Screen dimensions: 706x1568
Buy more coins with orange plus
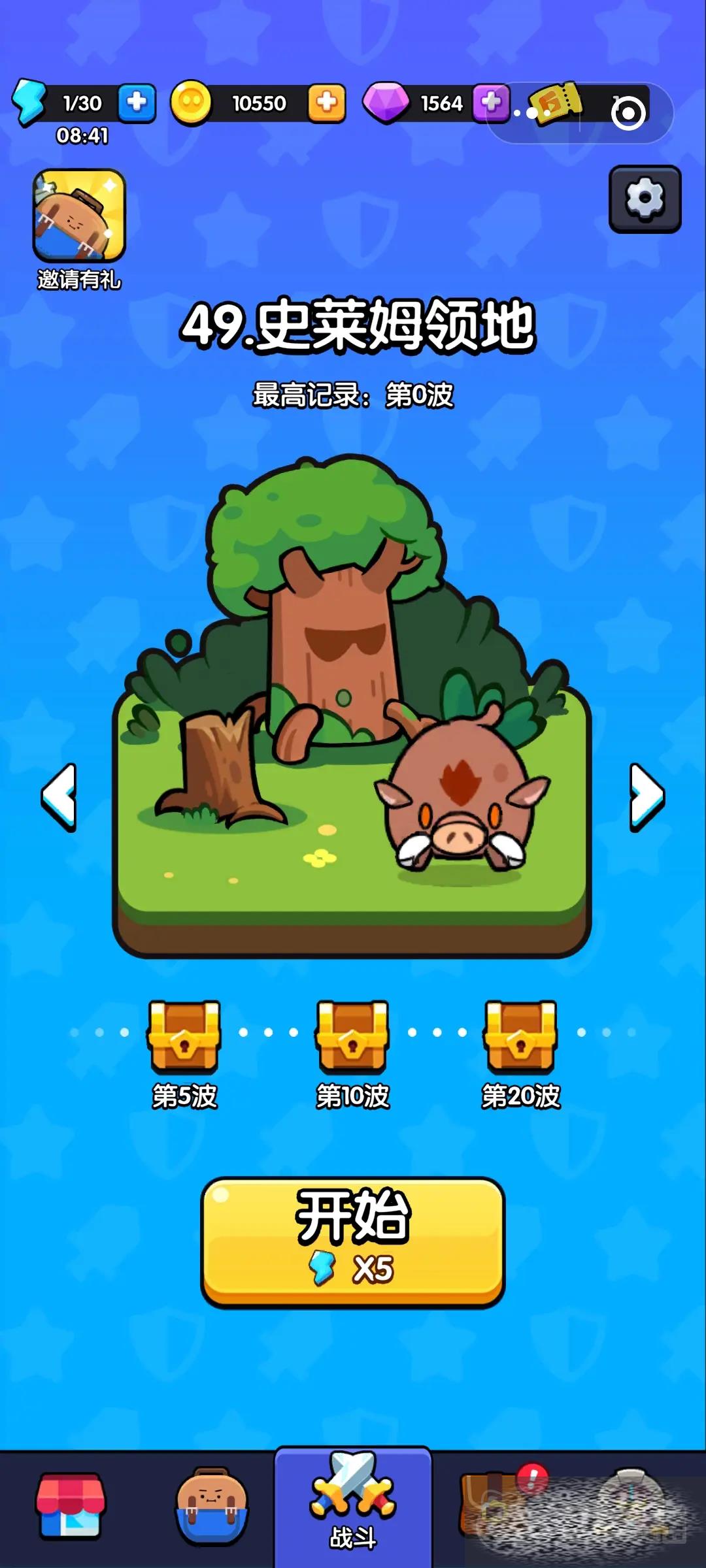pos(326,103)
